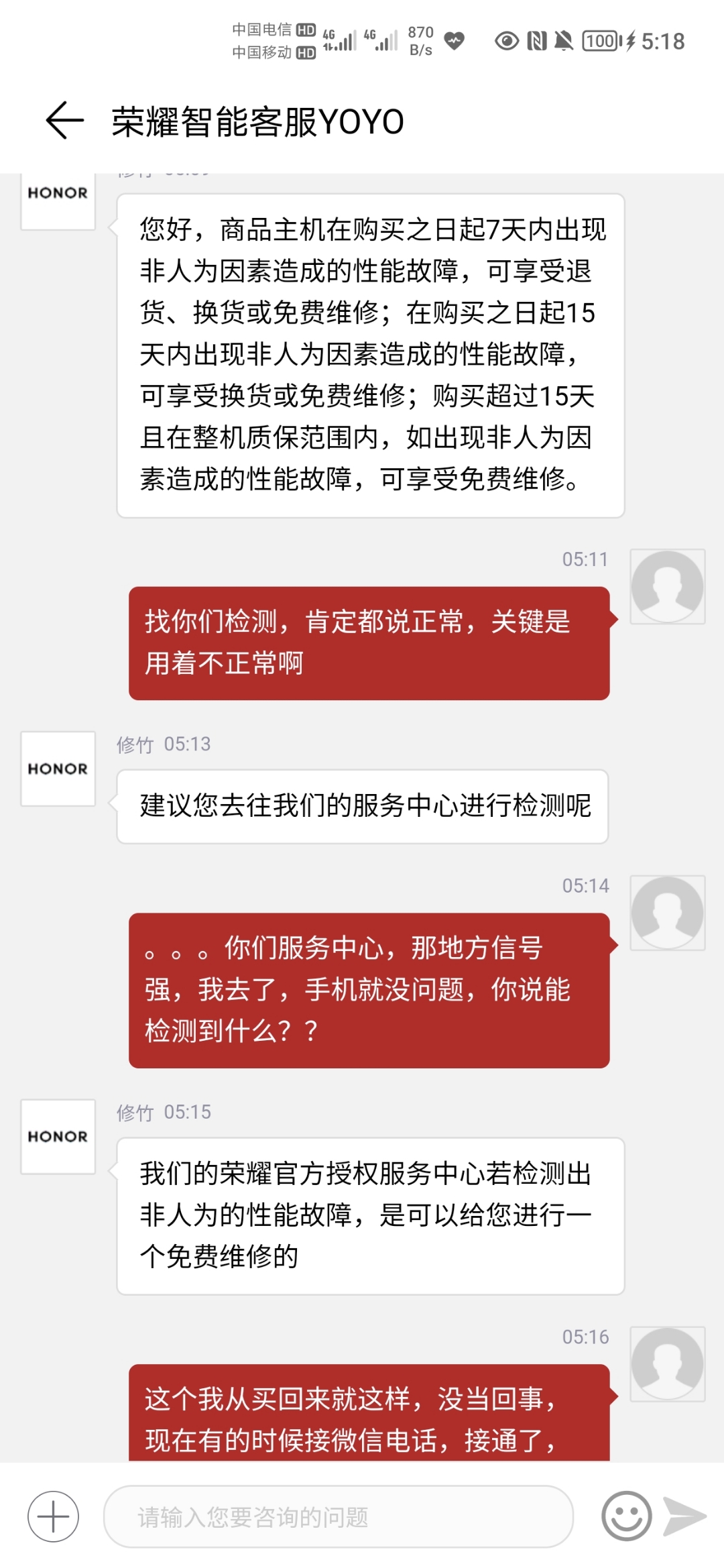Open the emoji picker

(x=627, y=1516)
